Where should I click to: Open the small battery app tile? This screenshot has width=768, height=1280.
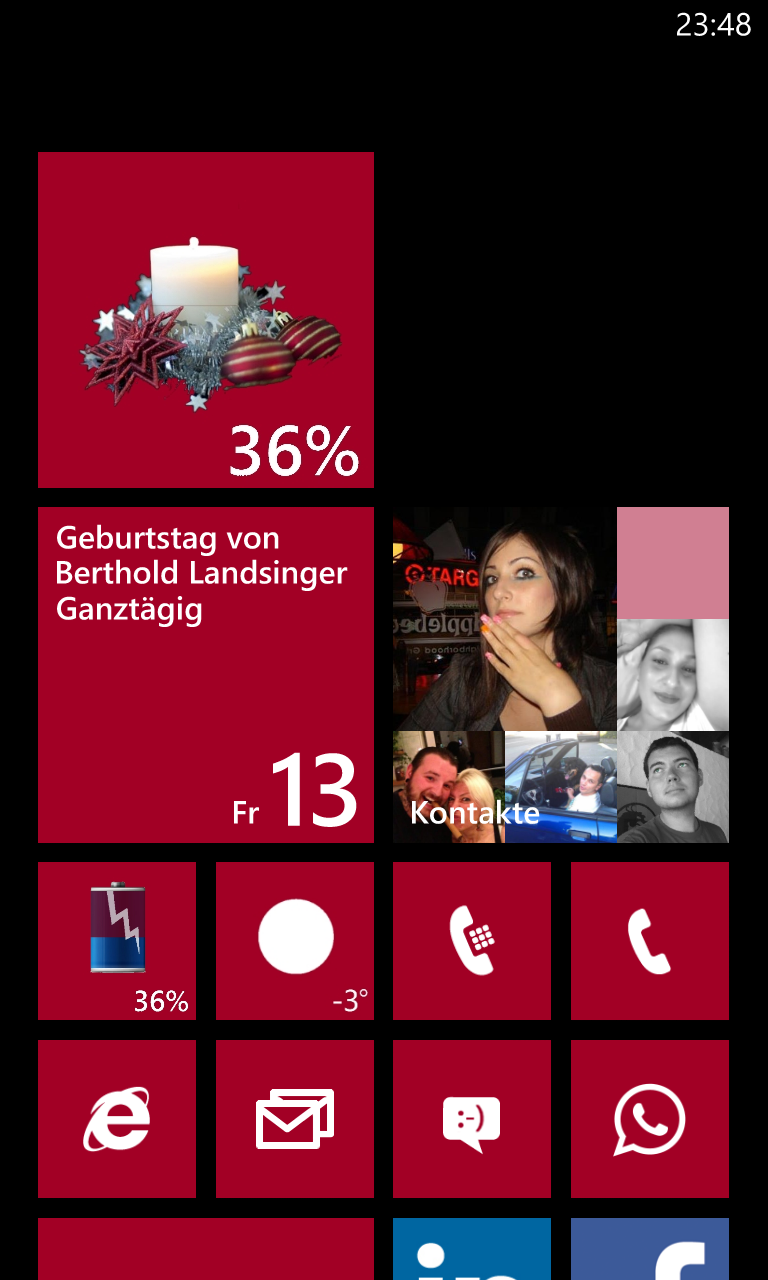pyautogui.click(x=117, y=941)
